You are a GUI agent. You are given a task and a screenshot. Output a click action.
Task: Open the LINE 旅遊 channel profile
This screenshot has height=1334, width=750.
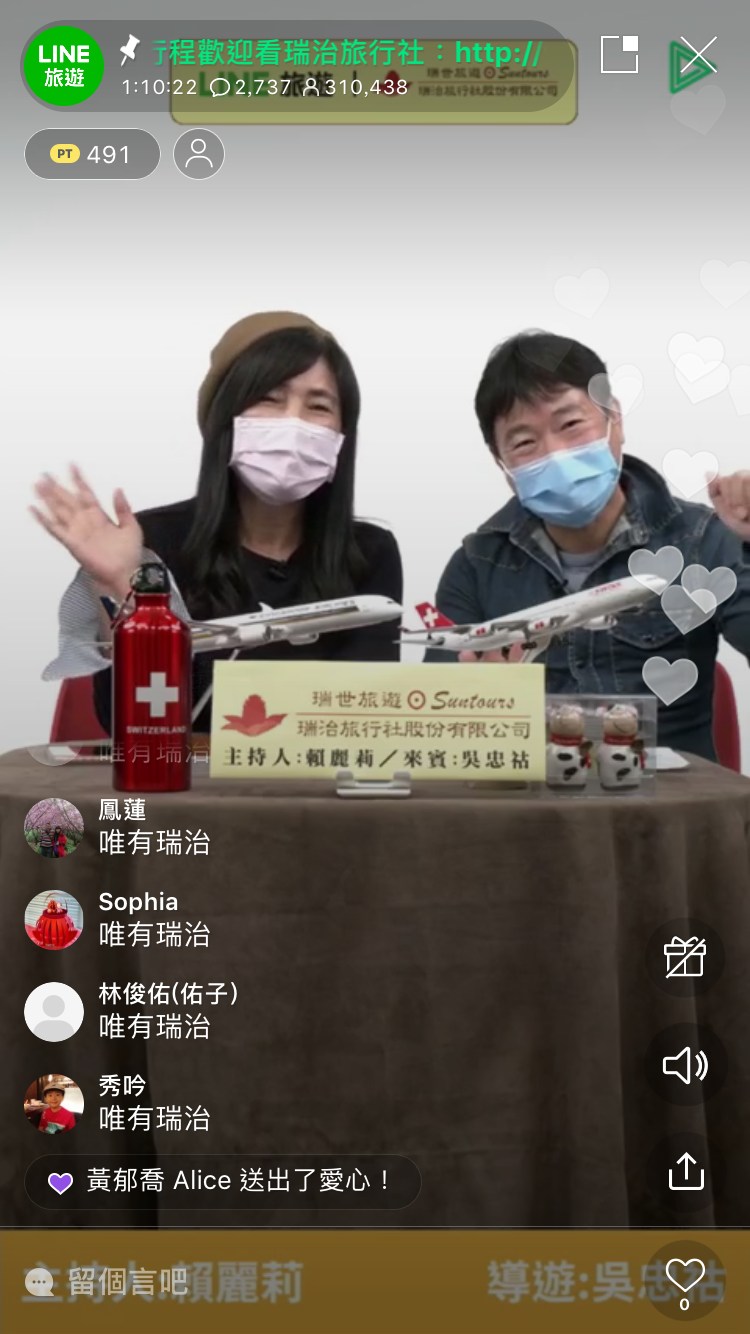click(65, 65)
